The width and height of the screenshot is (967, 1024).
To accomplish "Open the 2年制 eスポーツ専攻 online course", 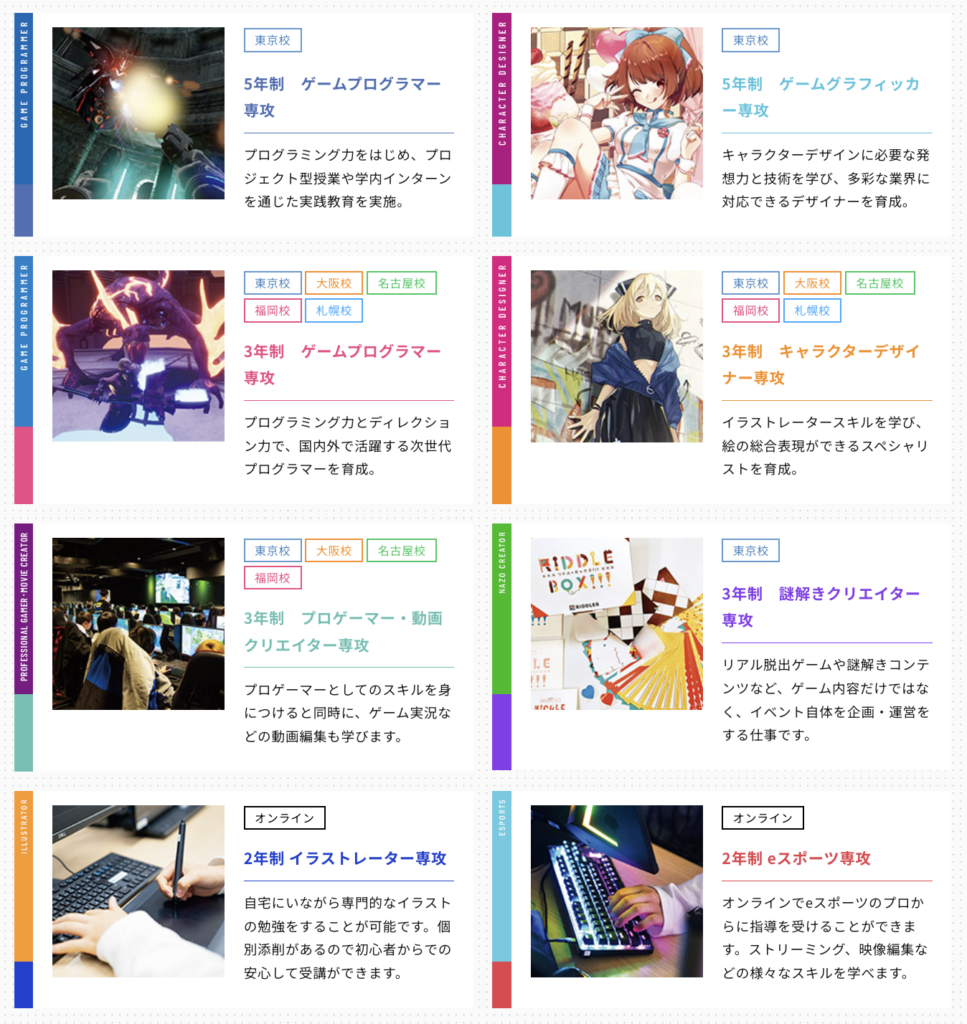I will pos(796,859).
